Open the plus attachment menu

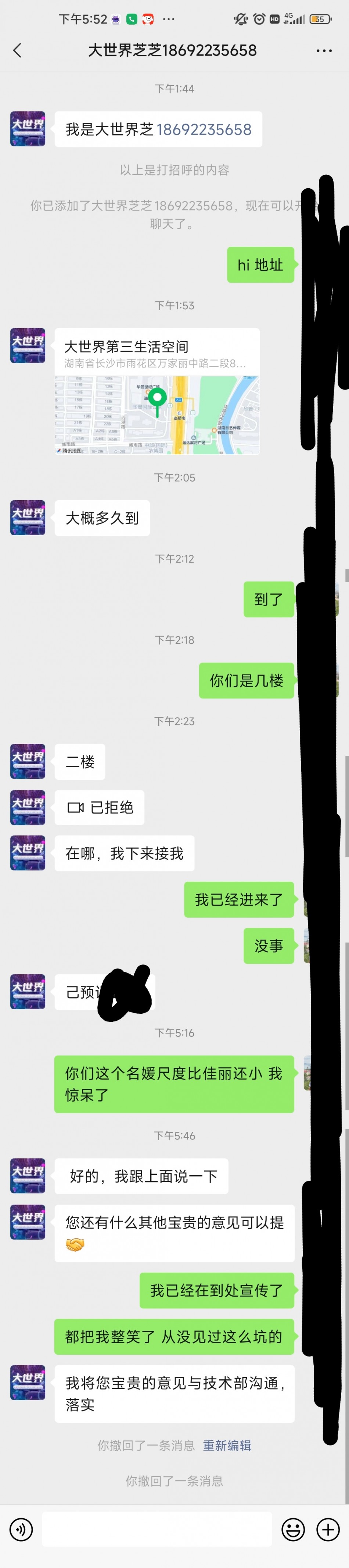(x=328, y=1529)
